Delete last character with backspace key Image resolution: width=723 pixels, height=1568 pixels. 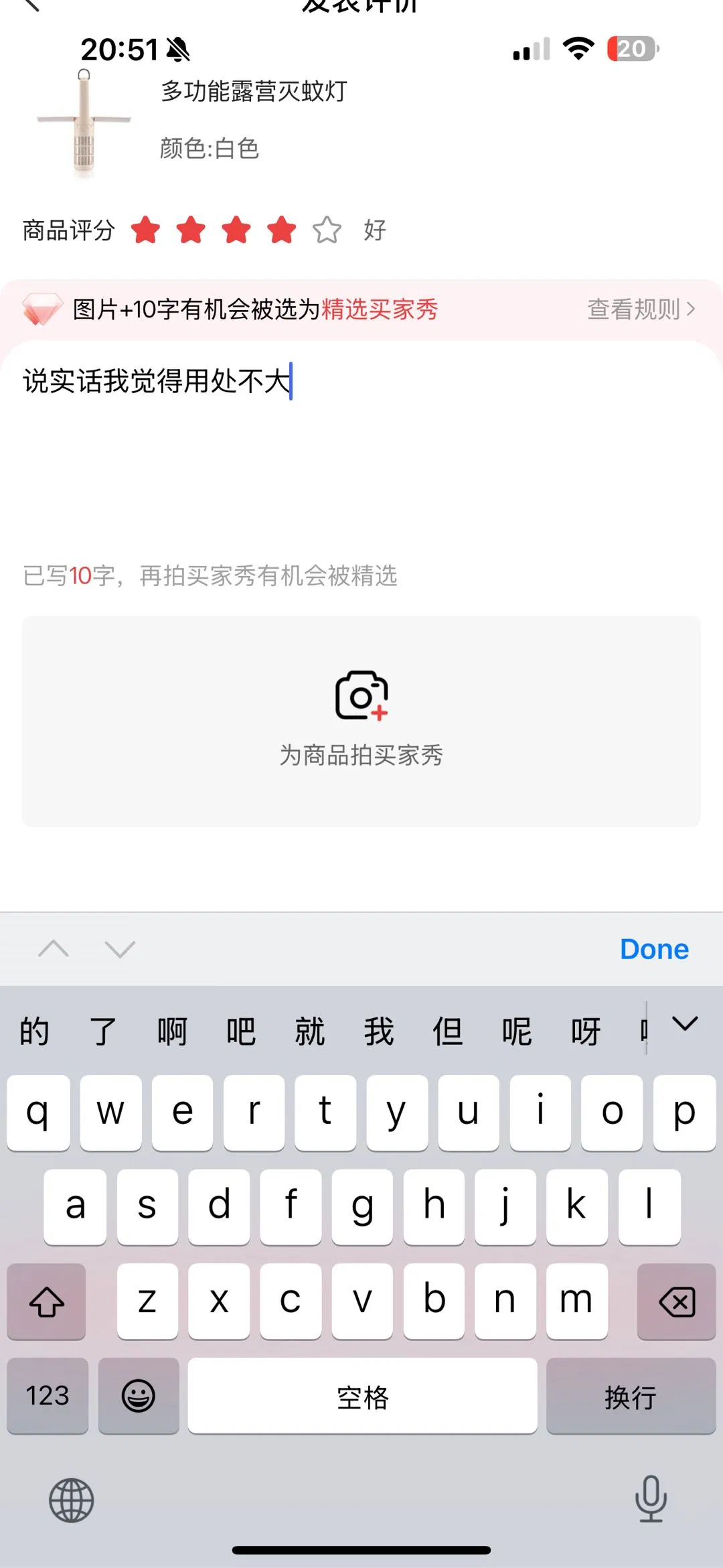[676, 1302]
